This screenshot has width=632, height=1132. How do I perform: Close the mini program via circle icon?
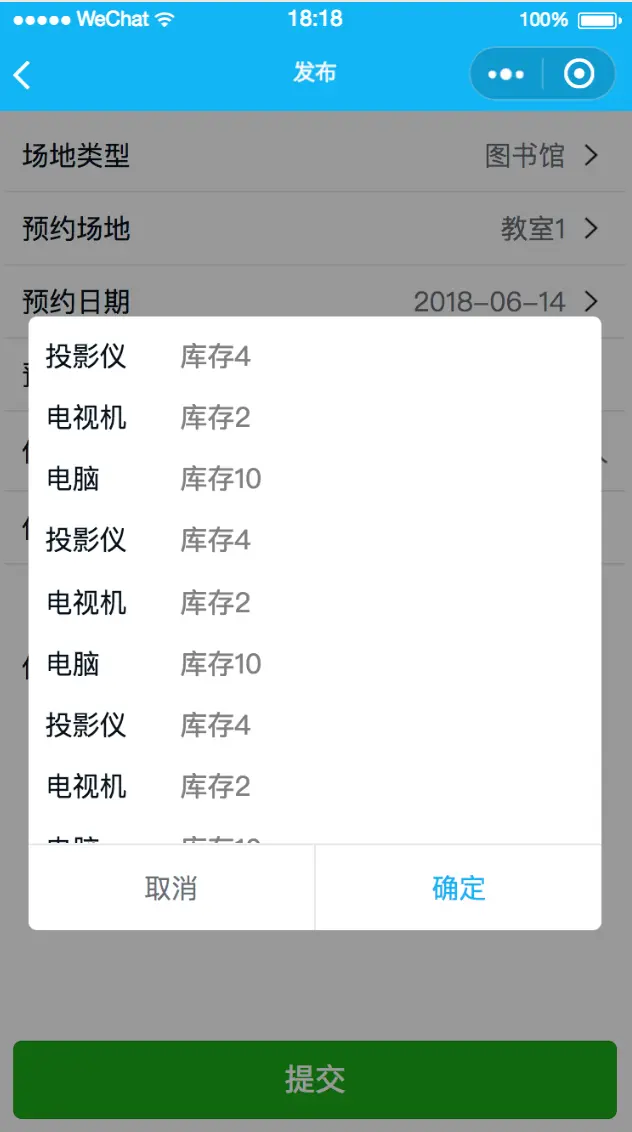pos(579,74)
